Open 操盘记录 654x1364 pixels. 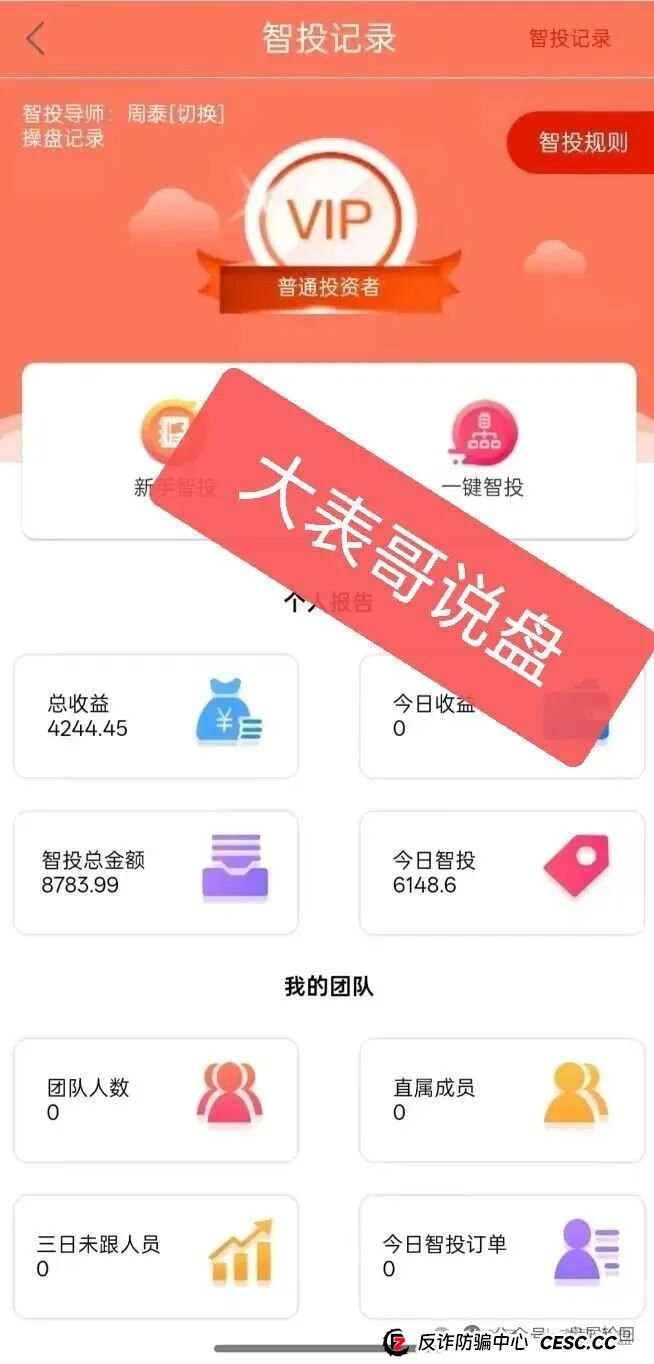click(64, 138)
